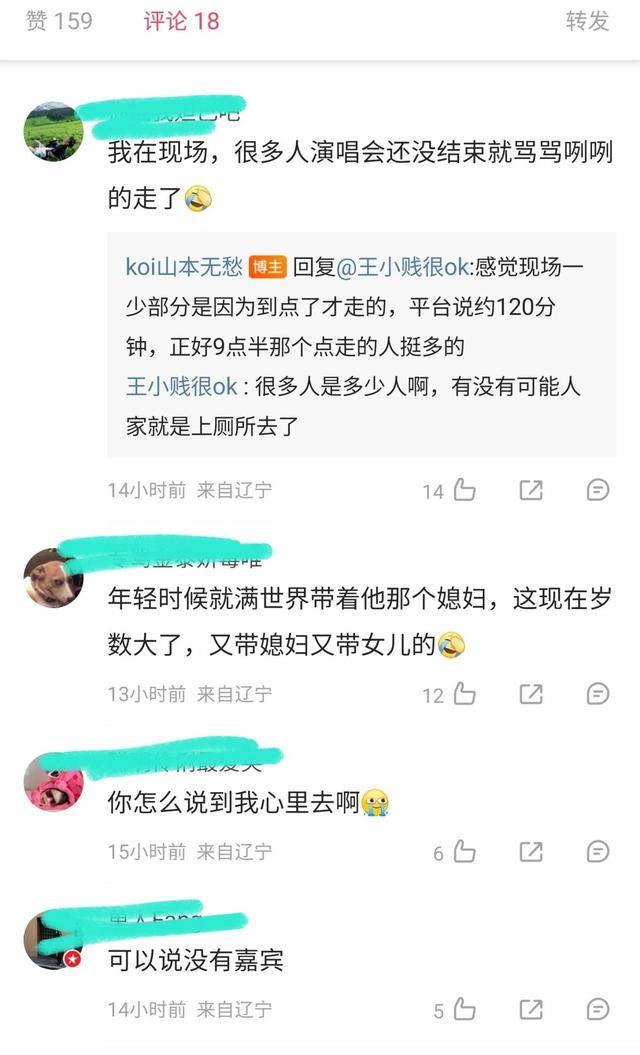Open koi山本无愁's profile link
This screenshot has width=640, height=1055.
click(x=184, y=266)
